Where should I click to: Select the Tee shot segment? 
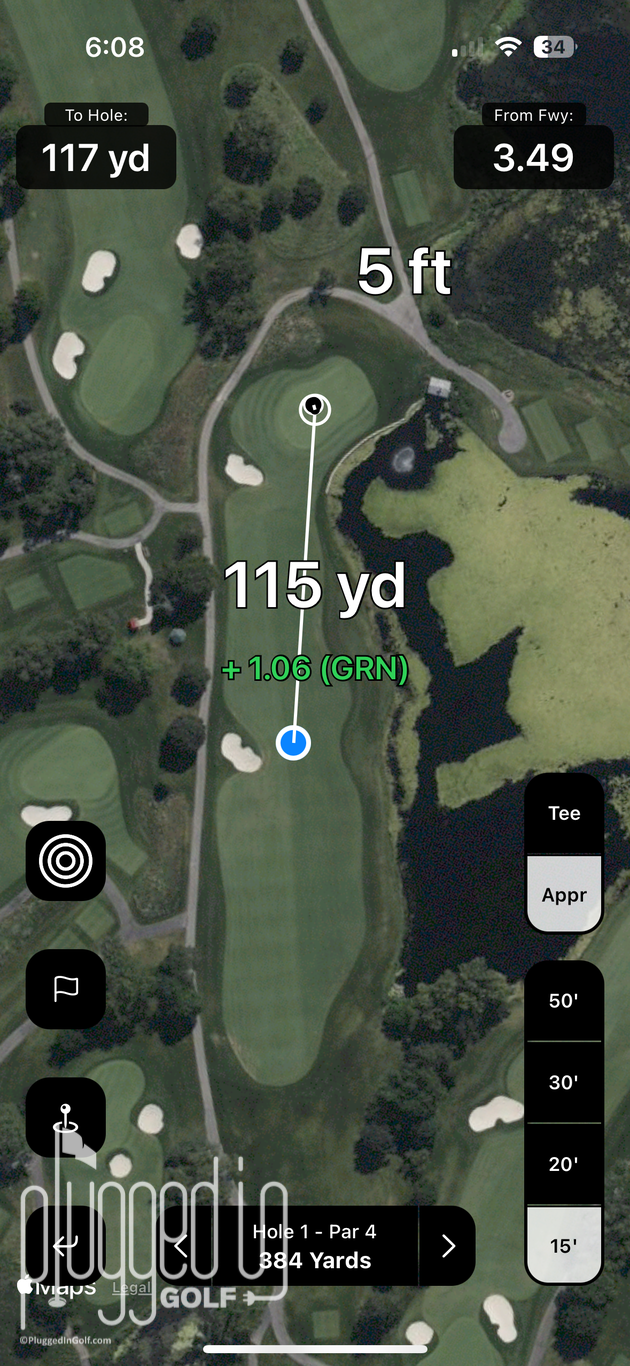point(564,813)
